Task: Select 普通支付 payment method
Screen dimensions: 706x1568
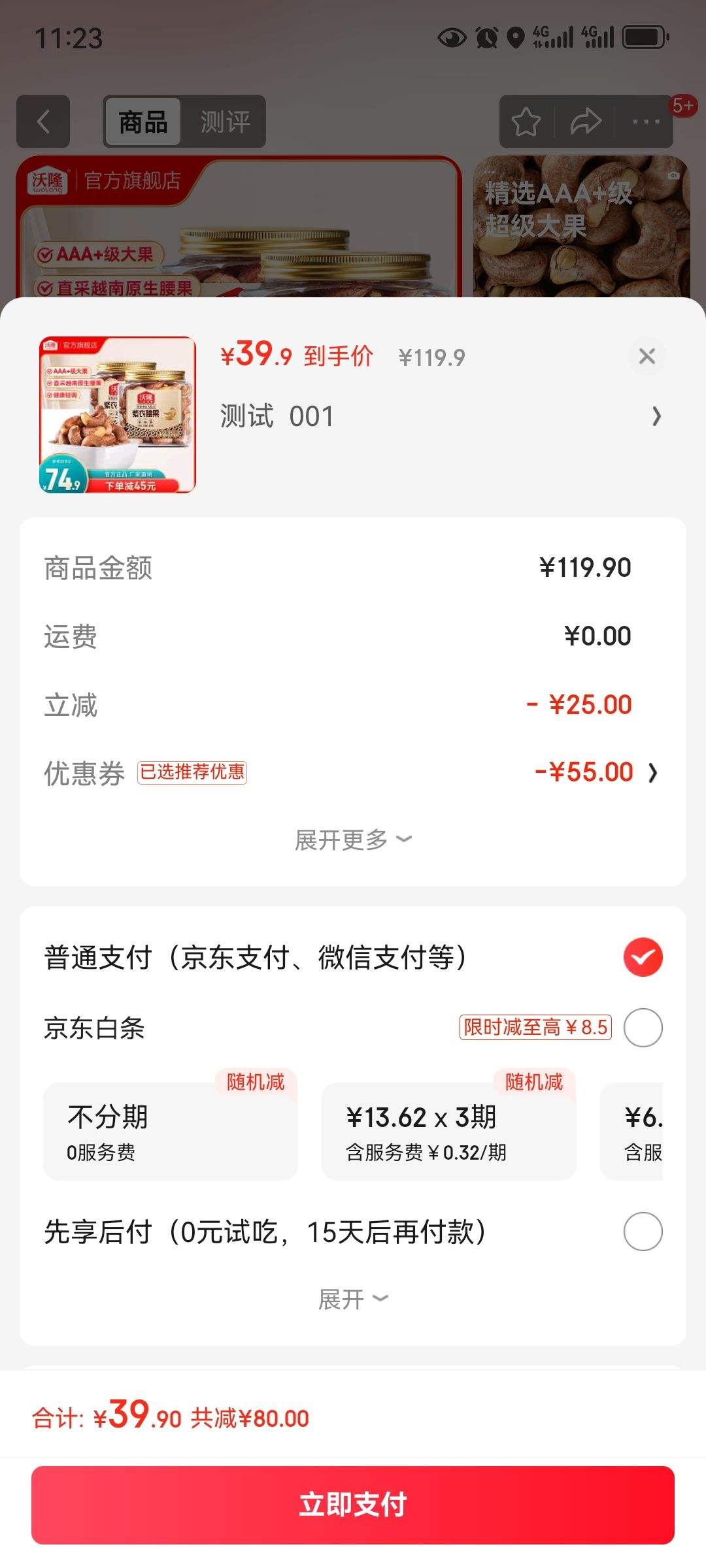Action: (x=644, y=956)
